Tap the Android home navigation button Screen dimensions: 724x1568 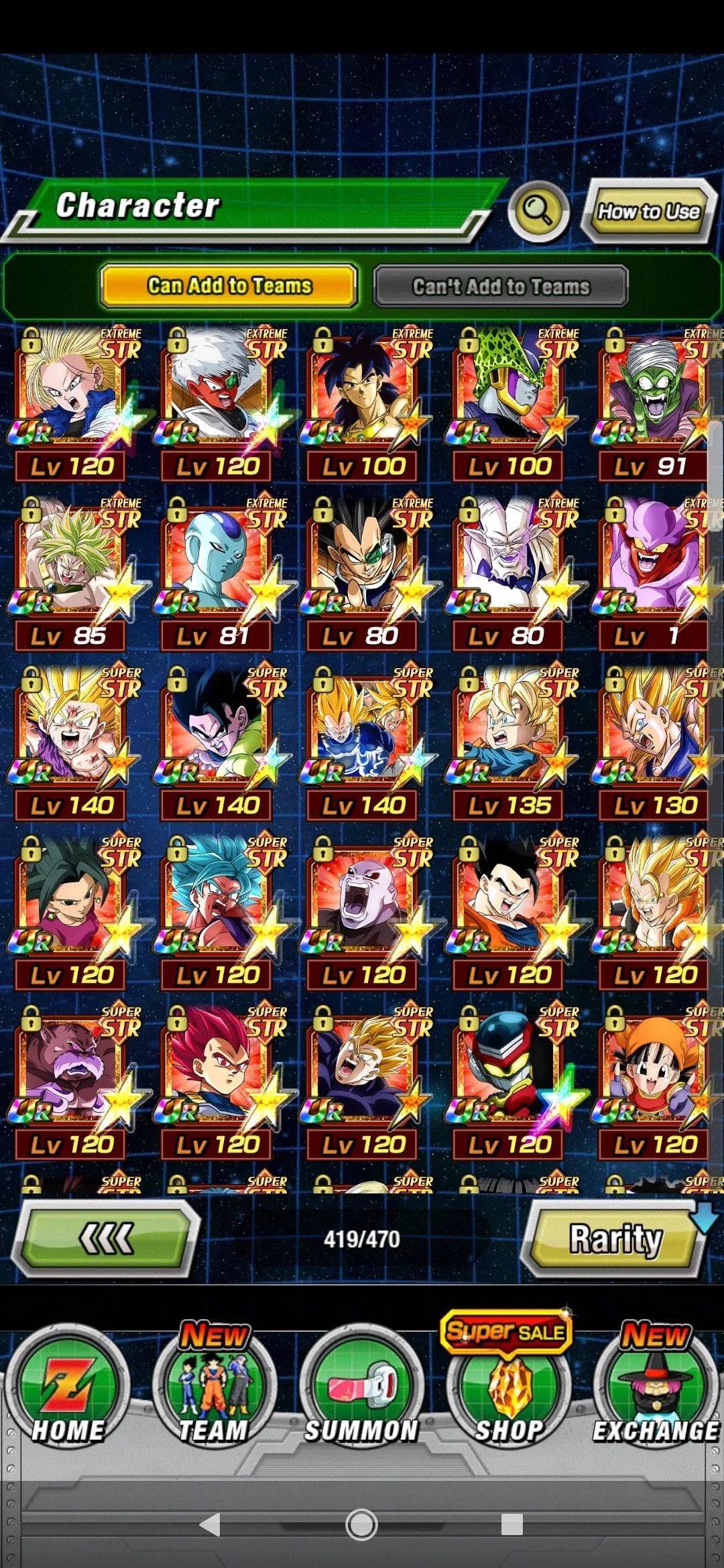tap(361, 1524)
